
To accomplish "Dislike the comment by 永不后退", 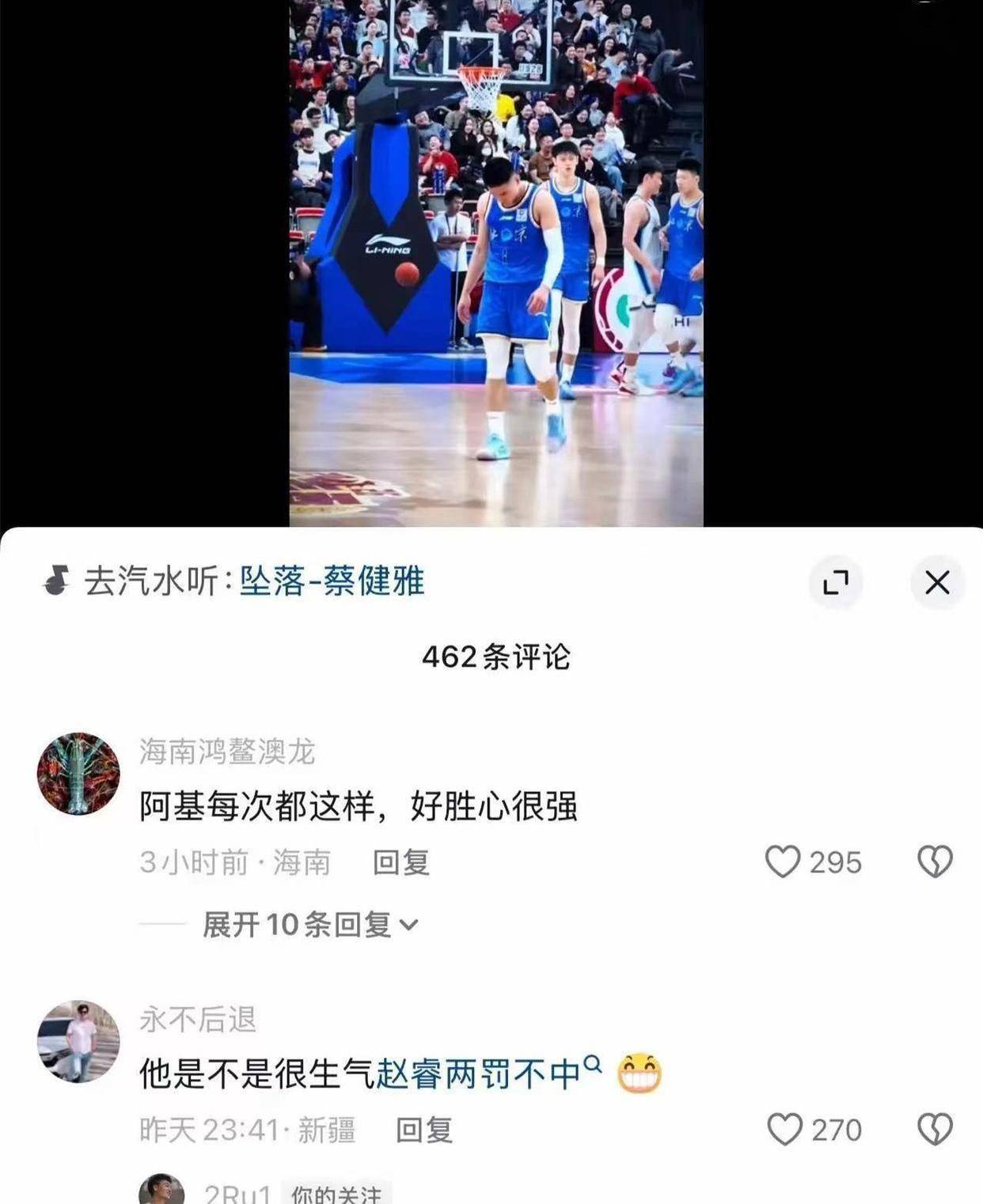I will [x=935, y=1130].
